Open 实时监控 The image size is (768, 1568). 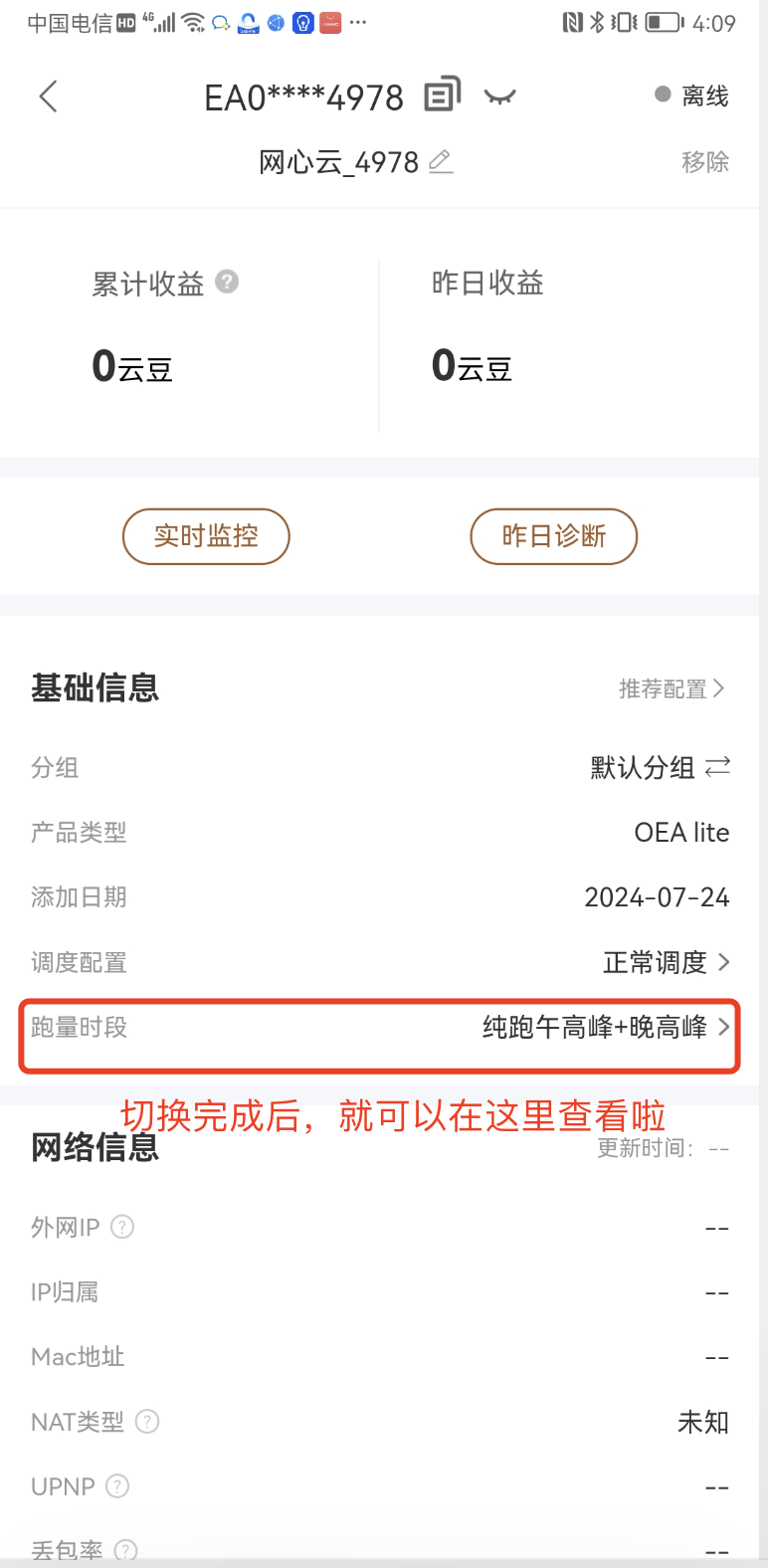tap(206, 536)
